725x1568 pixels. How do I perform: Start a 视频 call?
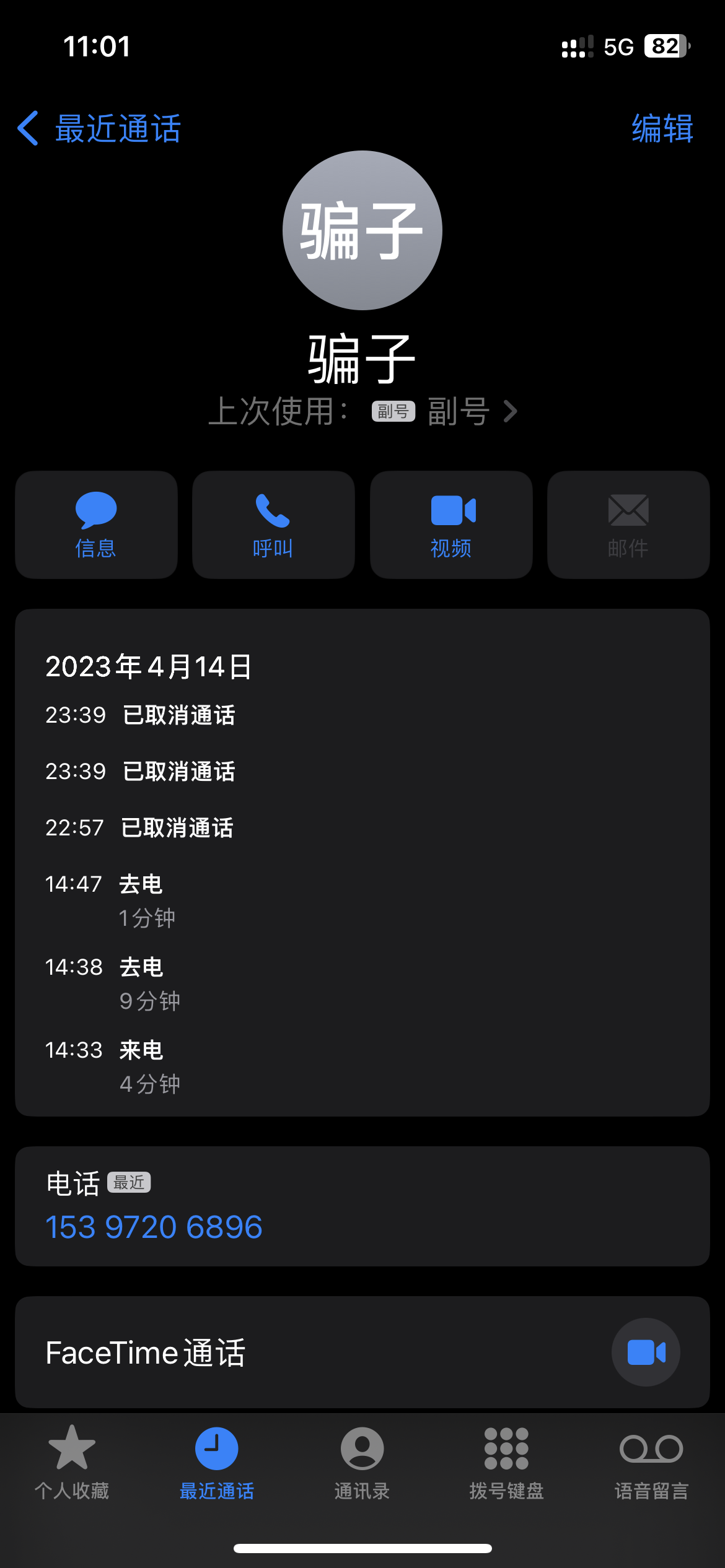(451, 525)
